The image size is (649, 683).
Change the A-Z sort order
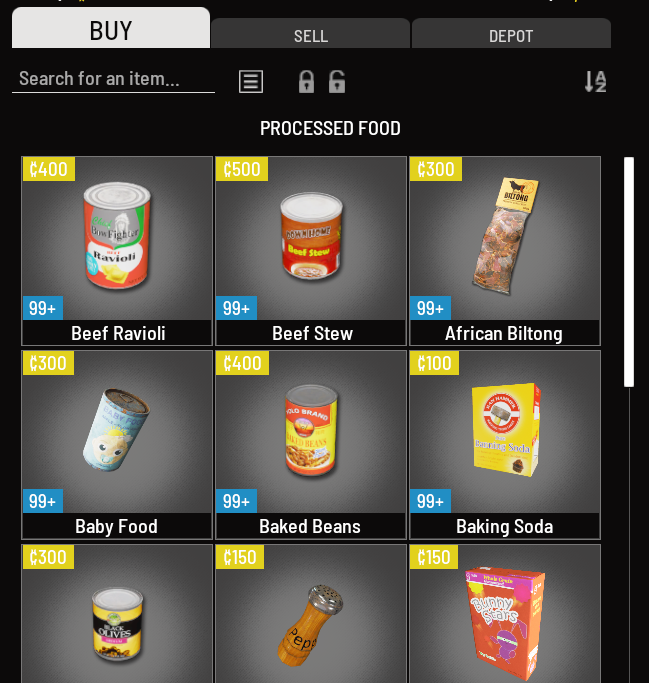coord(595,82)
